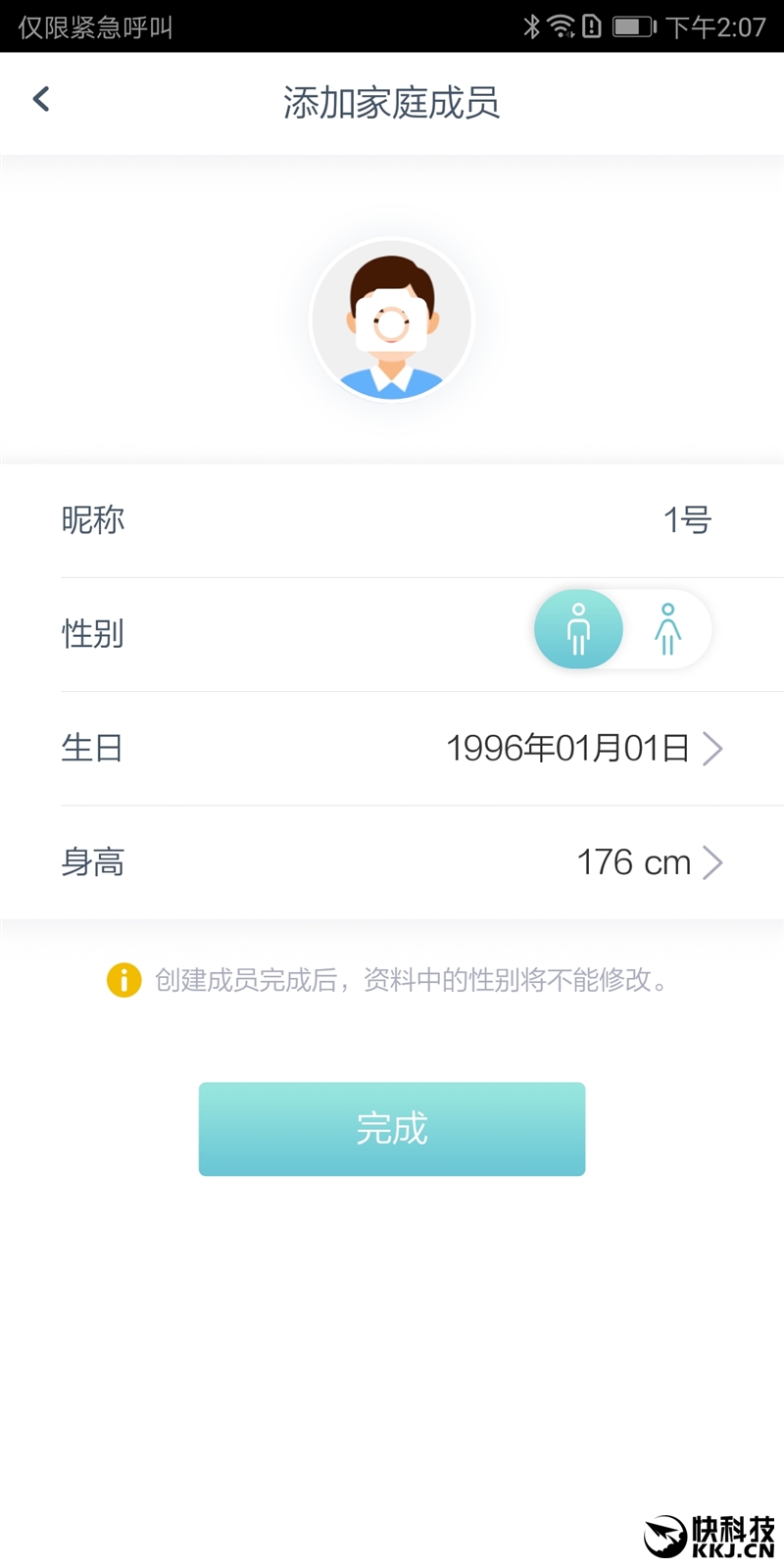Change the profile avatar photo
This screenshot has width=784, height=1568.
click(392, 320)
